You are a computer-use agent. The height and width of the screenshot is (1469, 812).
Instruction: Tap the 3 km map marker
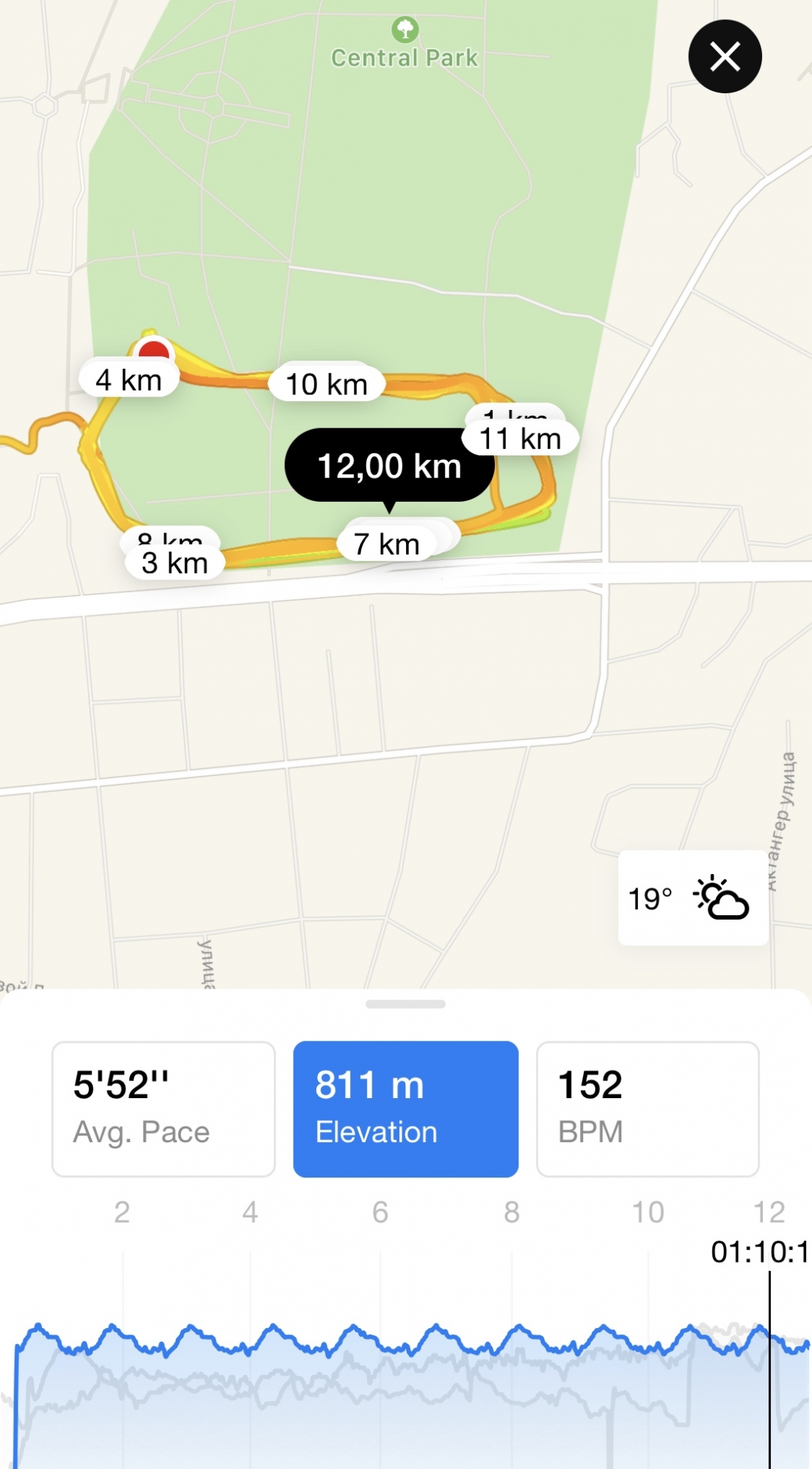click(175, 564)
